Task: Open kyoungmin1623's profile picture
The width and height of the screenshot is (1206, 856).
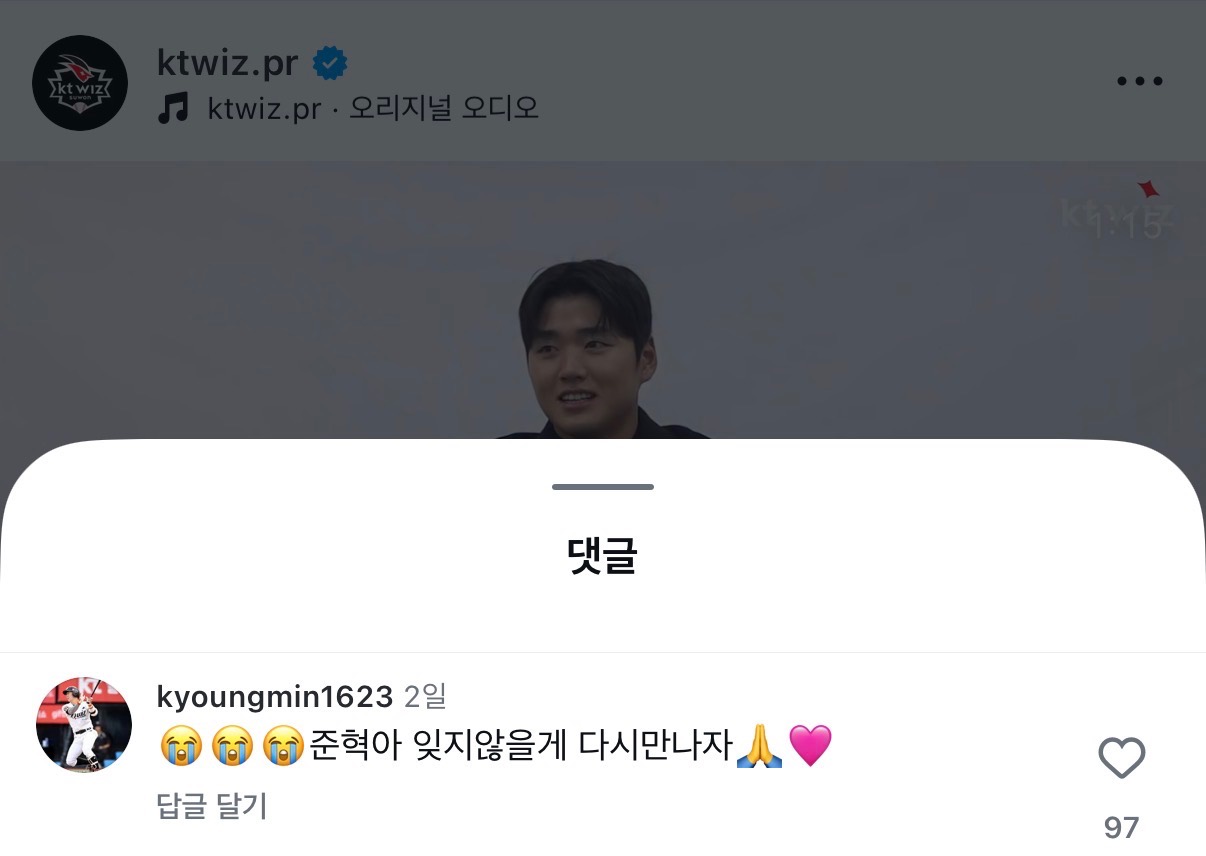Action: (84, 724)
